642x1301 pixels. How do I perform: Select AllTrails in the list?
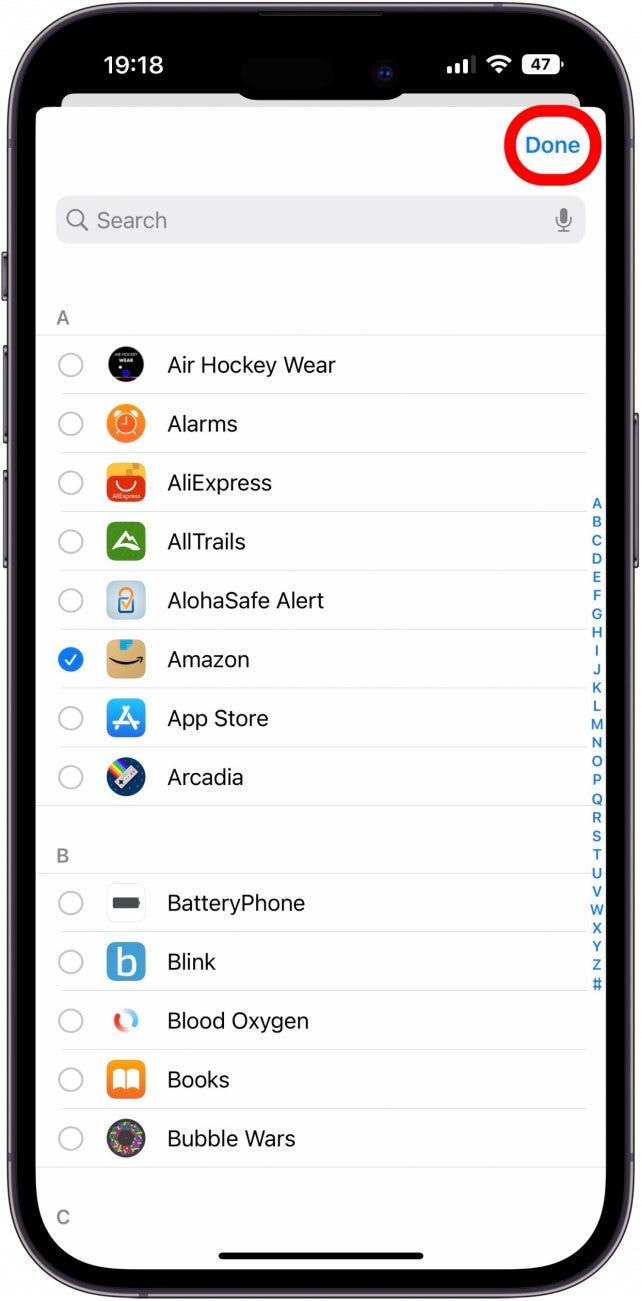[x=70, y=542]
